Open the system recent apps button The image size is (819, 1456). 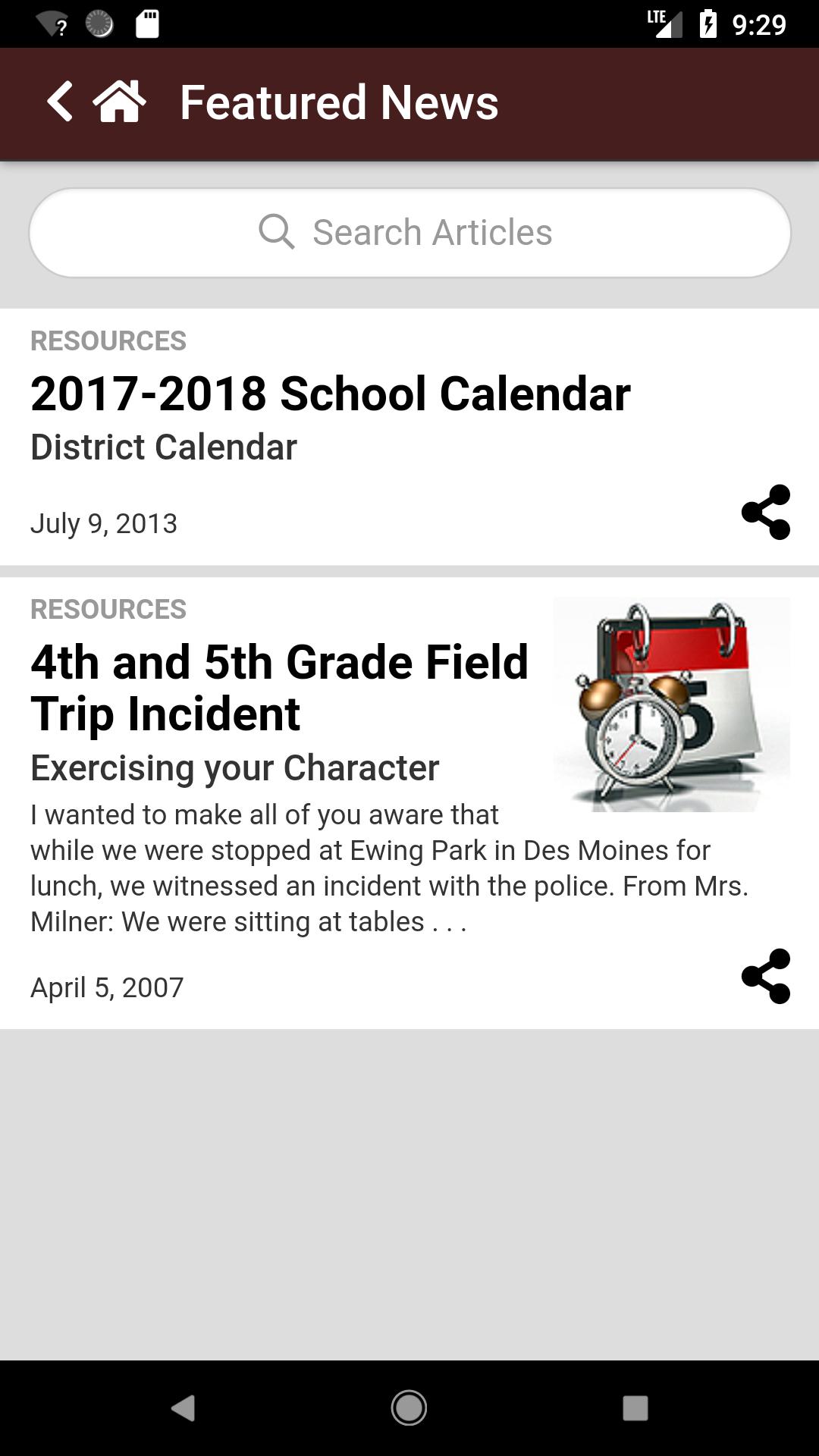(635, 1408)
